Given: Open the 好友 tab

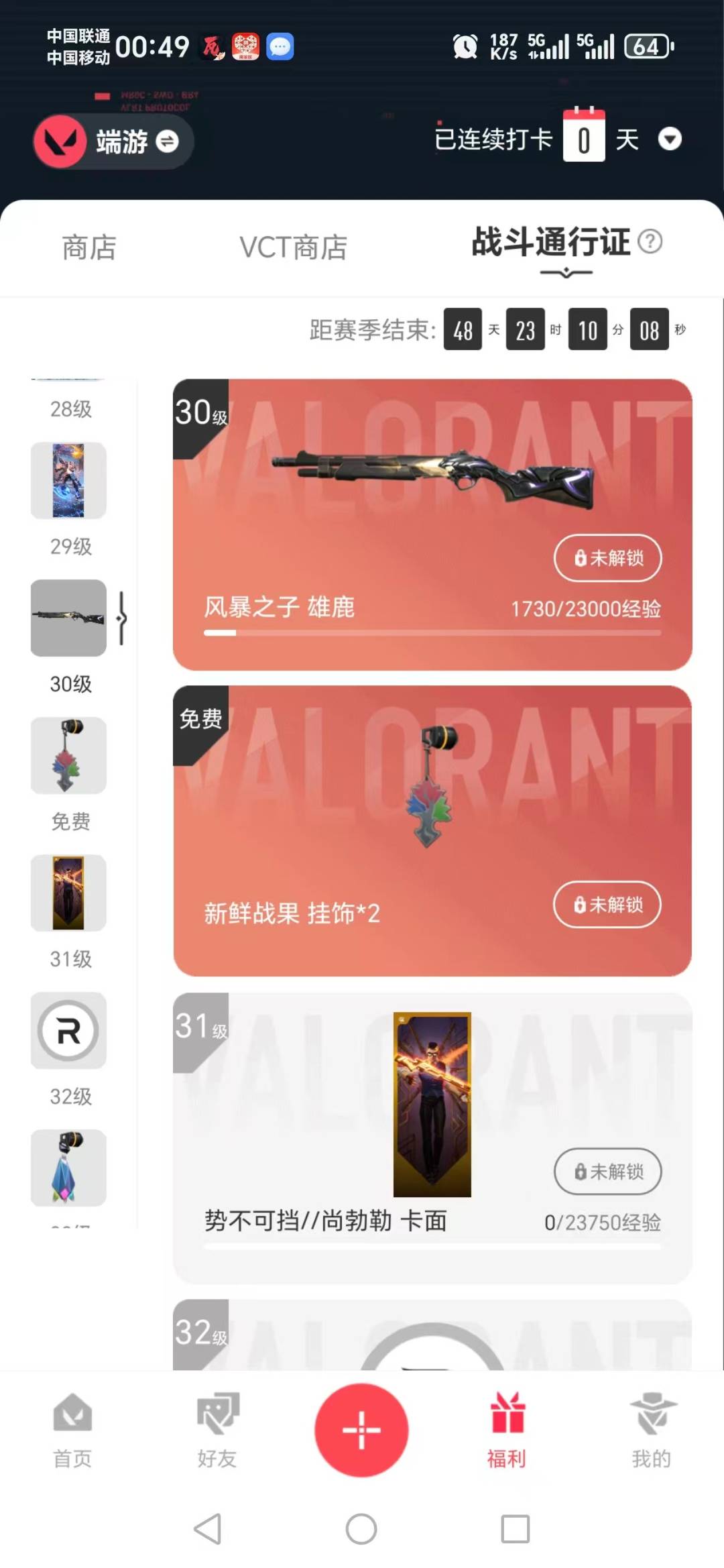Looking at the screenshot, I should pos(217,1429).
